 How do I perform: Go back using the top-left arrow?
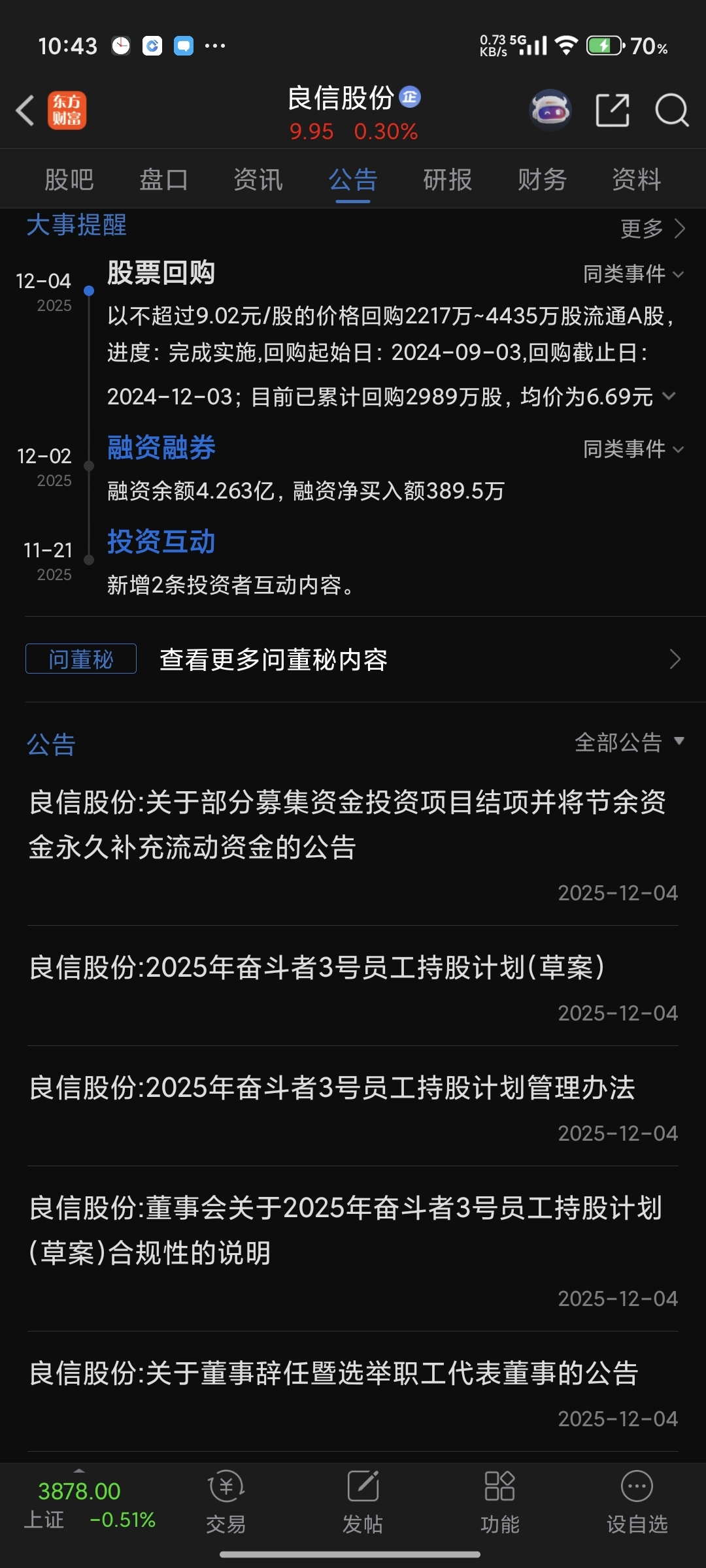(25, 110)
